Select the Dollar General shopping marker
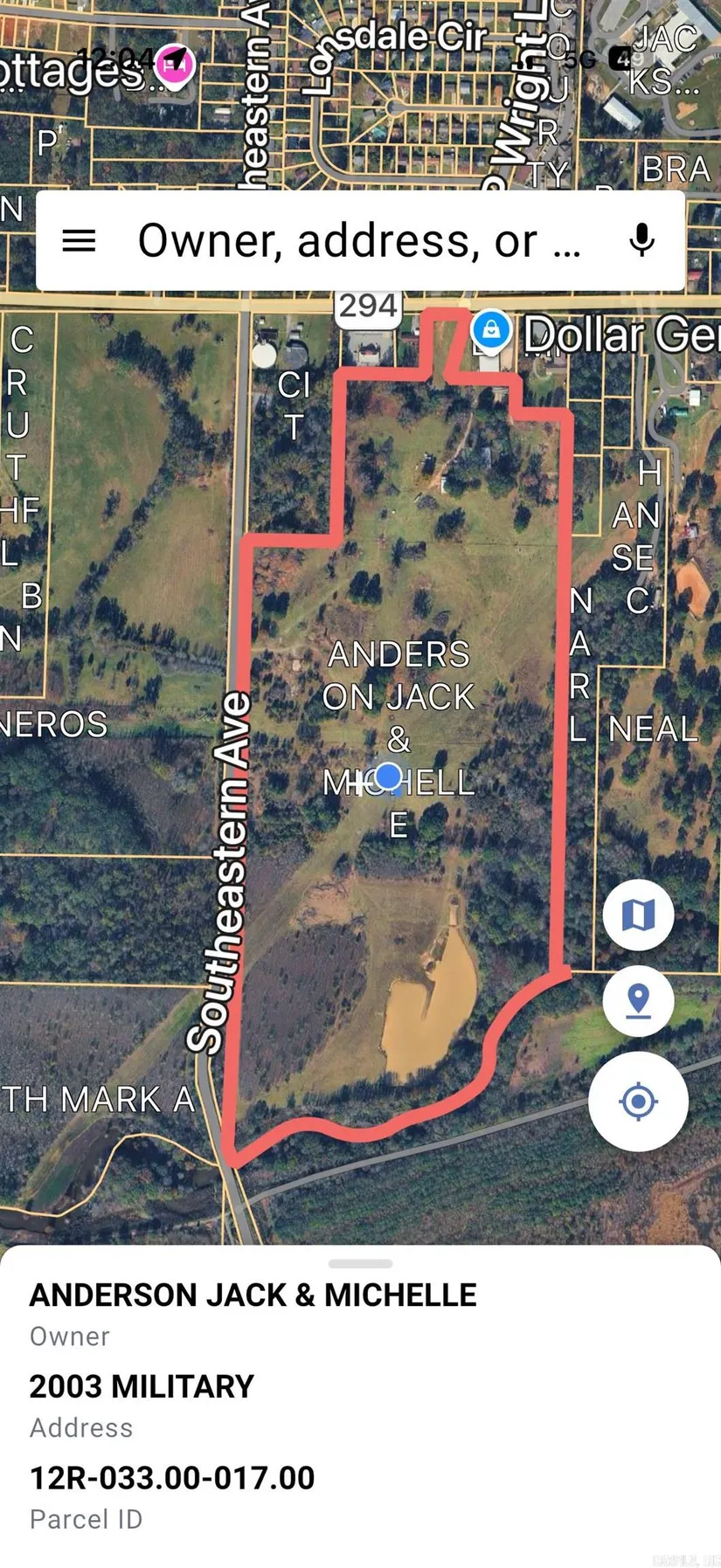 coord(491,331)
